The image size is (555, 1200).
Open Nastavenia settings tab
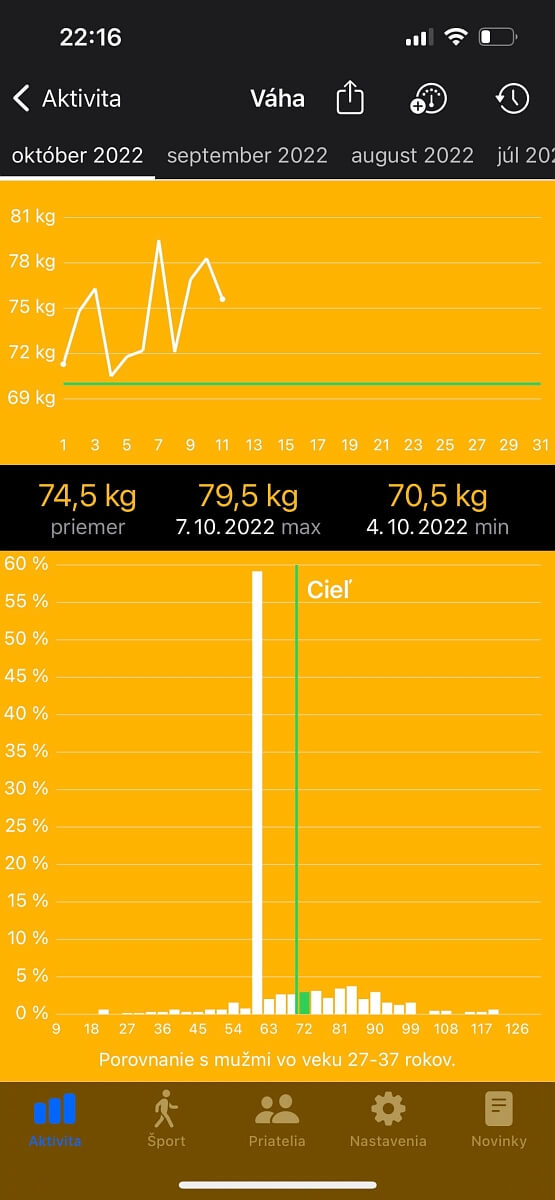388,1119
